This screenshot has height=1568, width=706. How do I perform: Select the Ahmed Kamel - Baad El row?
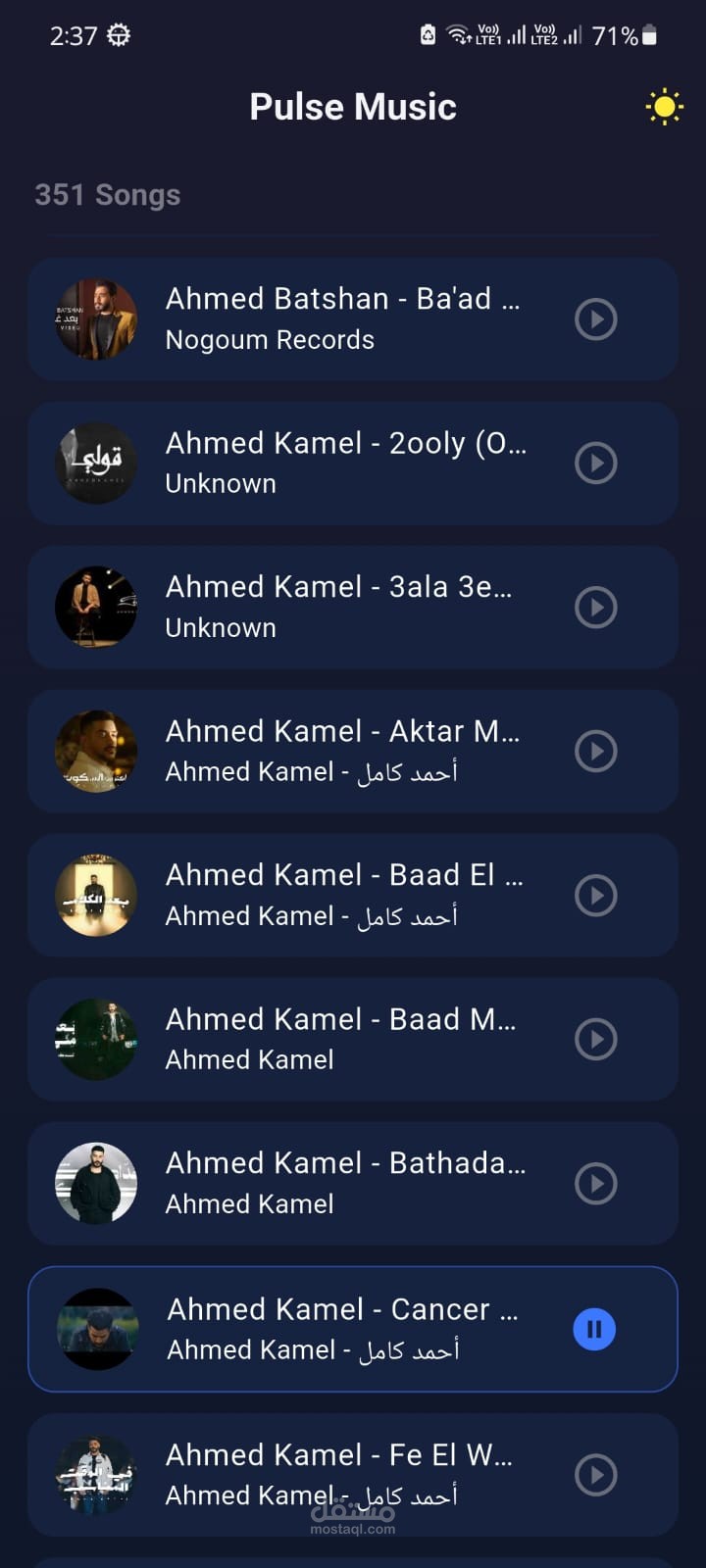pyautogui.click(x=343, y=896)
